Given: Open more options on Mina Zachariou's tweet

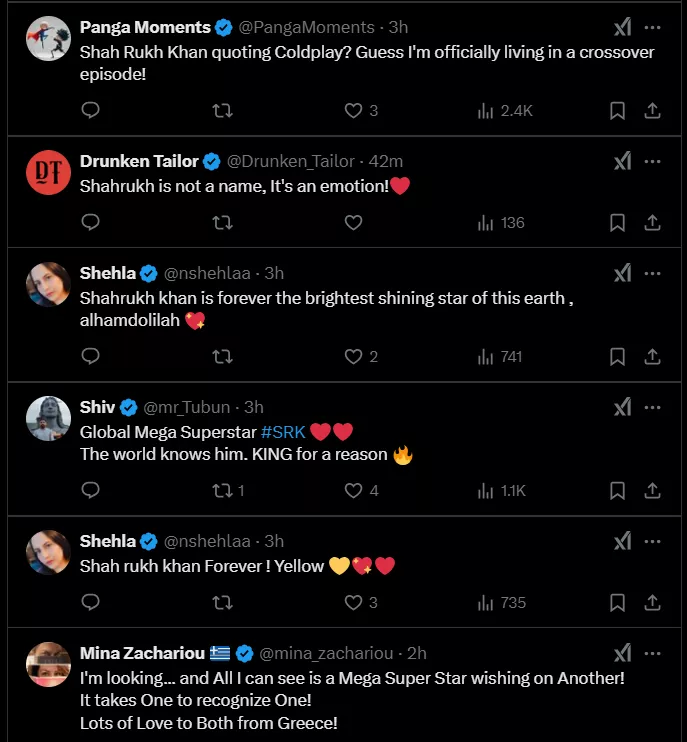Looking at the screenshot, I should point(652,652).
